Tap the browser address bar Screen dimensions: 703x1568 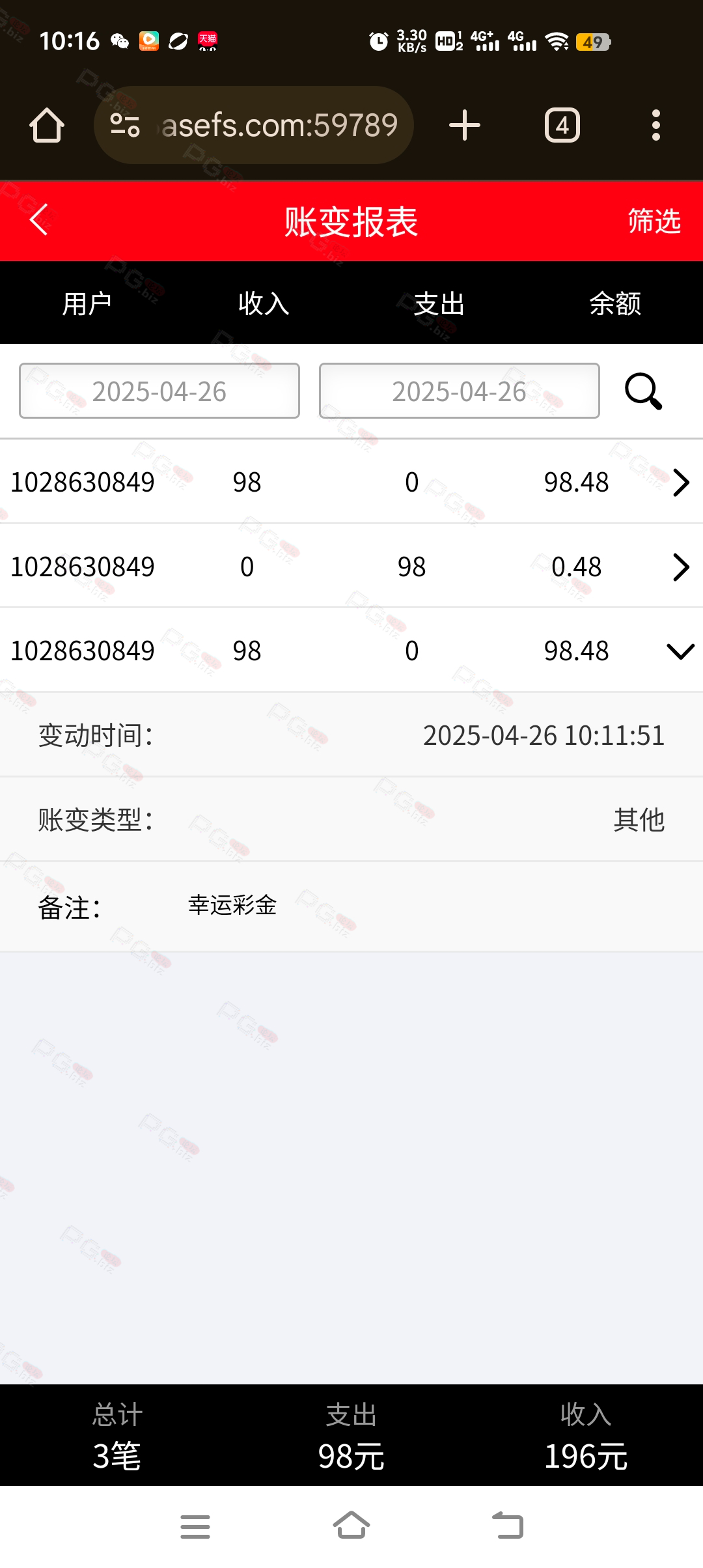(x=254, y=125)
